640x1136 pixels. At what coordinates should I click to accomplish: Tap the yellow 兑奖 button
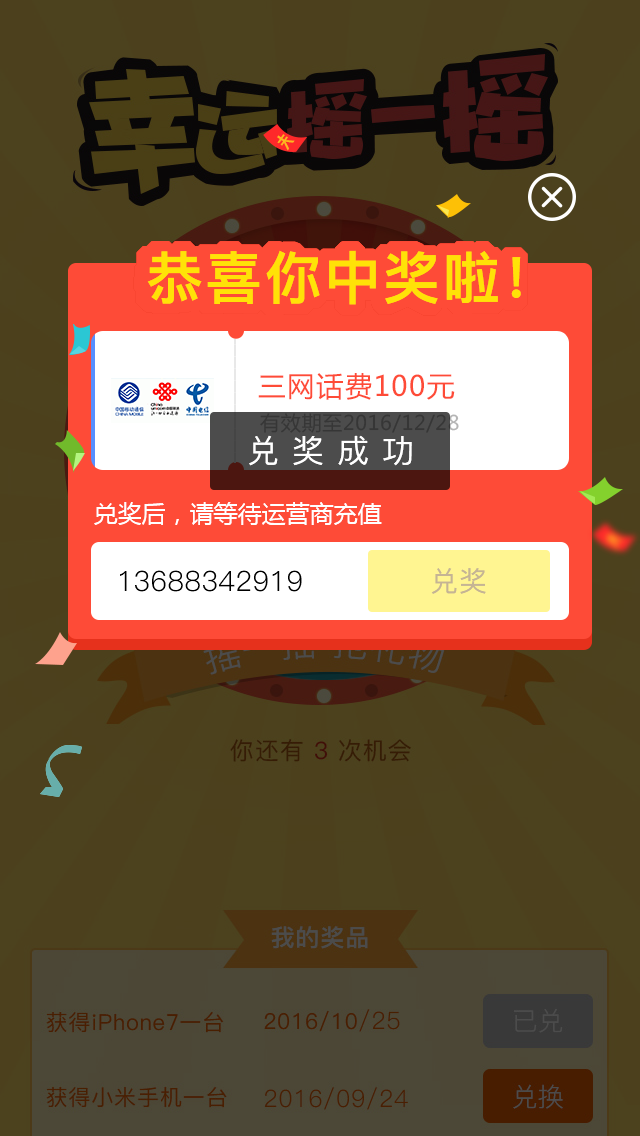click(459, 581)
